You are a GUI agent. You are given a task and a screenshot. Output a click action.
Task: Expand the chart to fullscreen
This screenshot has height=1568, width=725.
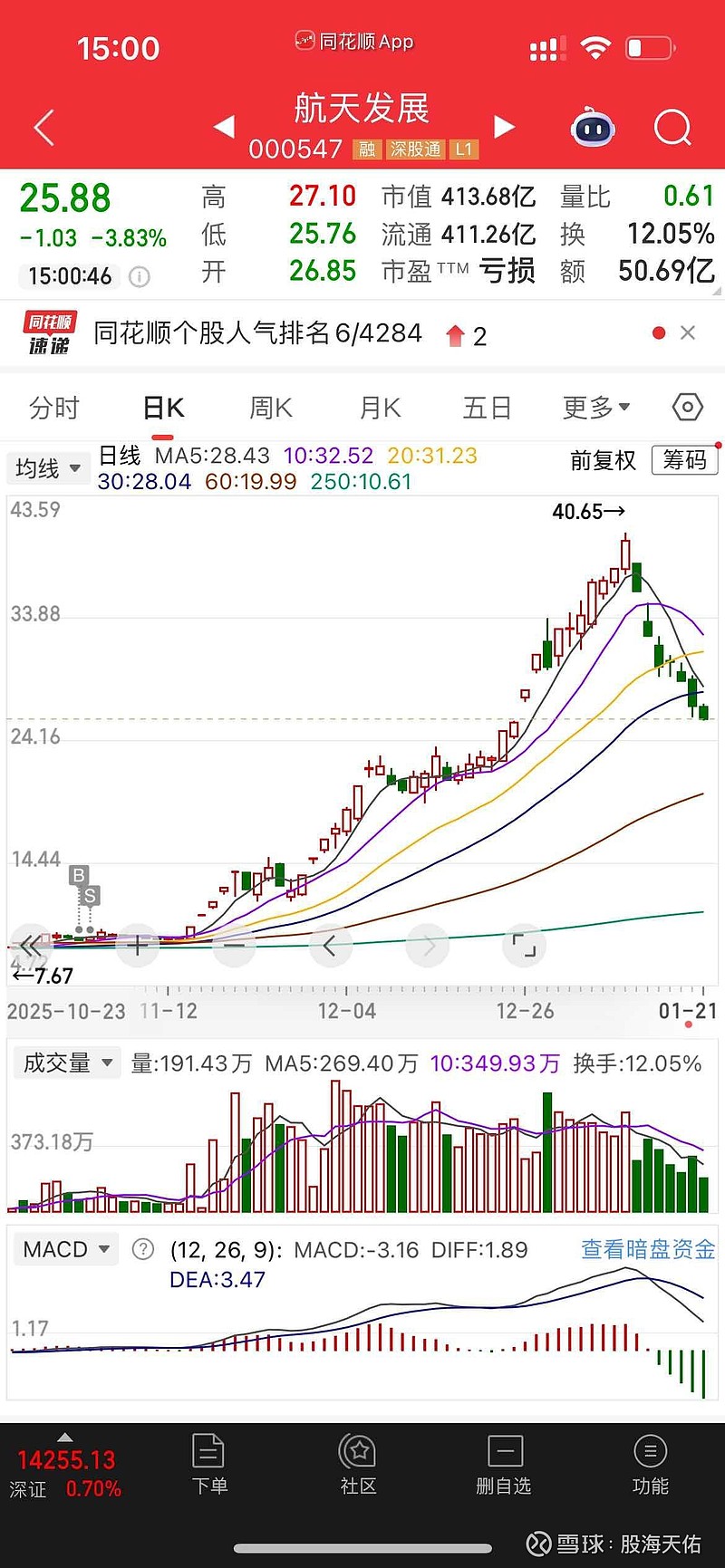pyautogui.click(x=524, y=945)
